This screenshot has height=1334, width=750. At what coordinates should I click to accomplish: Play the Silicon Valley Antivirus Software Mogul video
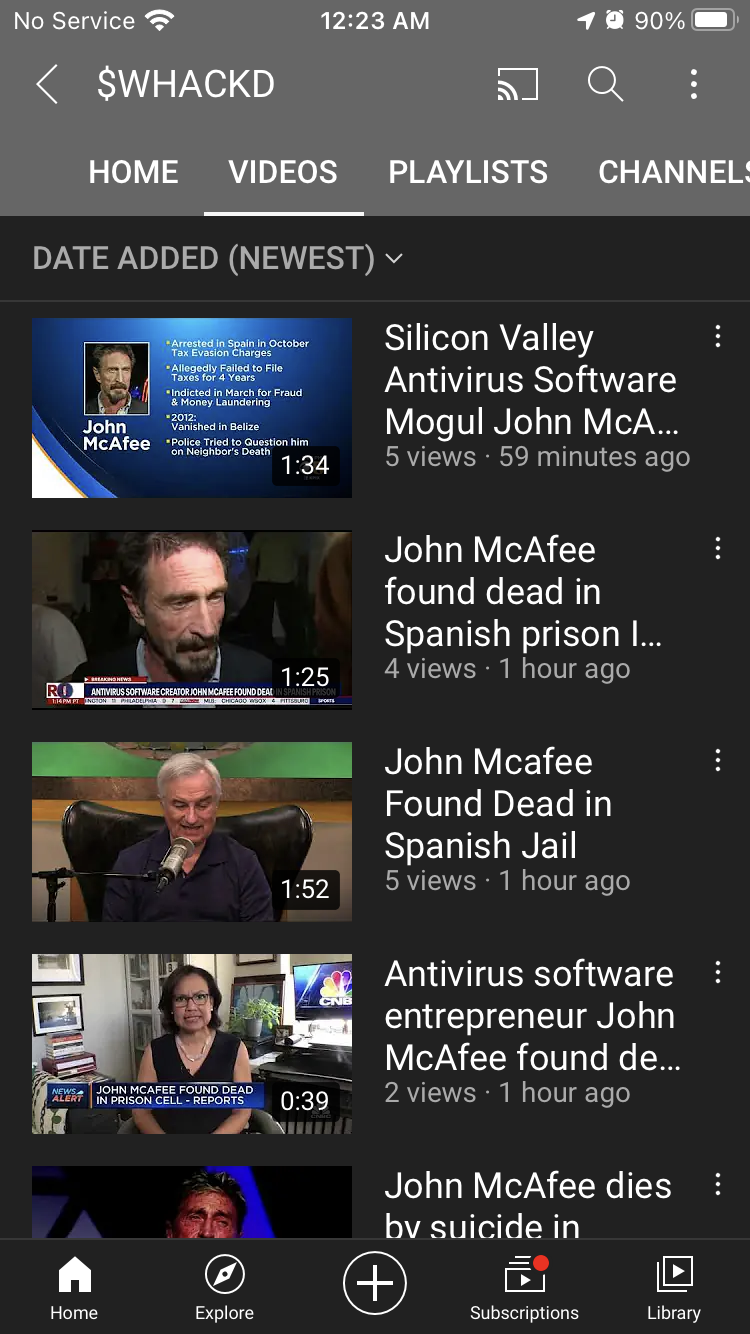192,408
